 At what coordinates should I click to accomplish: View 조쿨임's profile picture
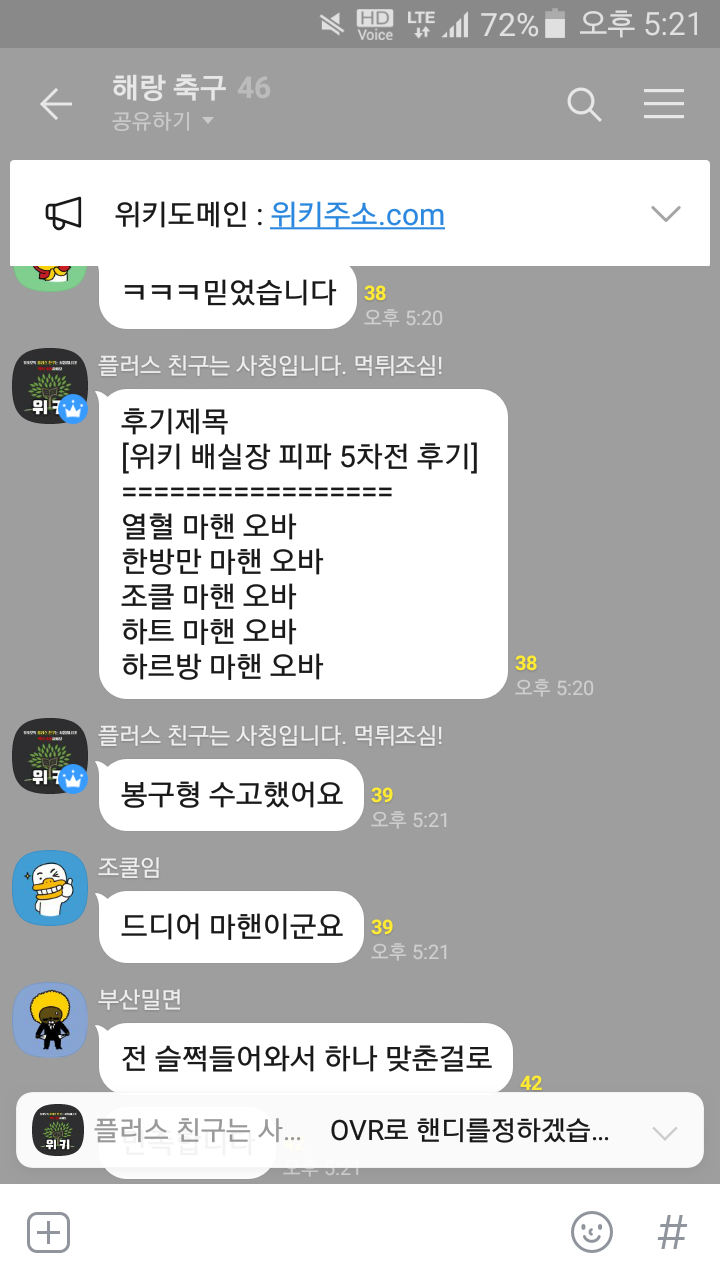click(x=50, y=888)
